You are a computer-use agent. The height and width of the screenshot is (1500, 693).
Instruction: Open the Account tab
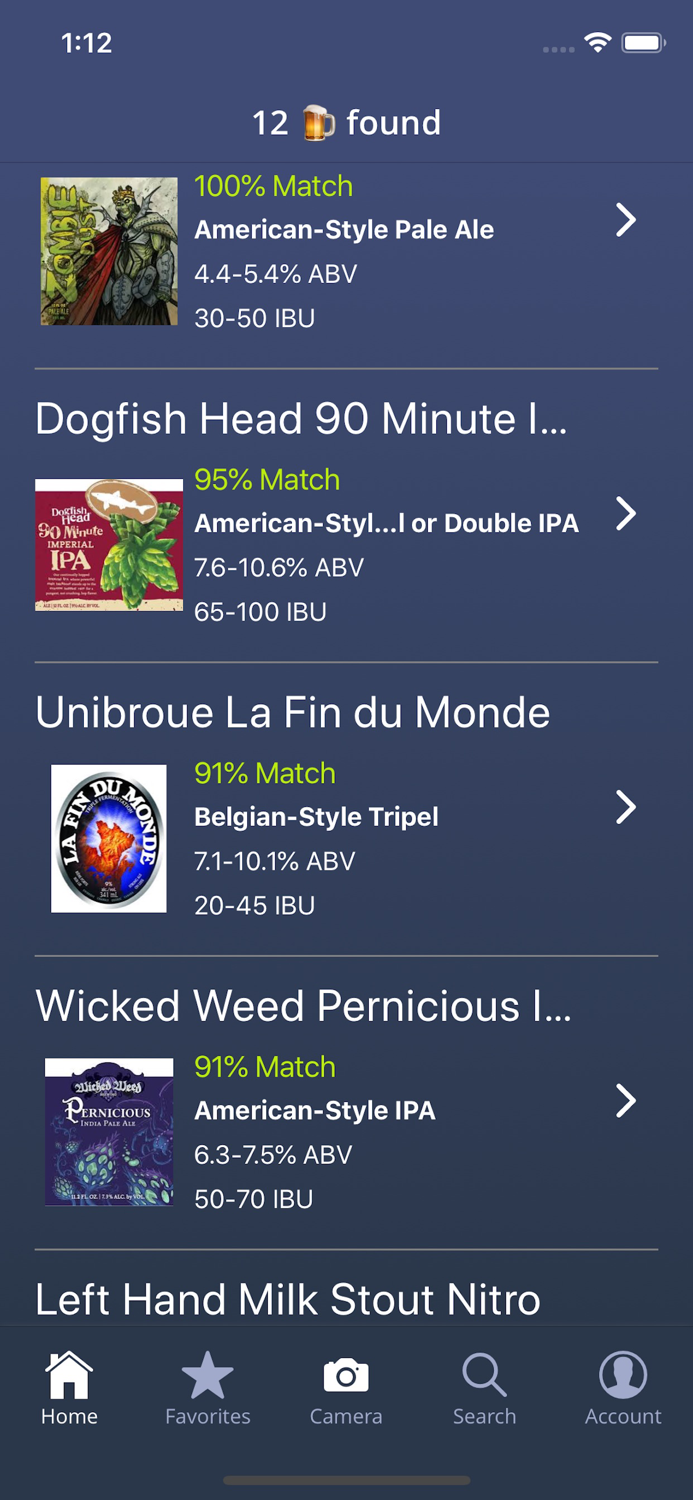click(623, 1389)
